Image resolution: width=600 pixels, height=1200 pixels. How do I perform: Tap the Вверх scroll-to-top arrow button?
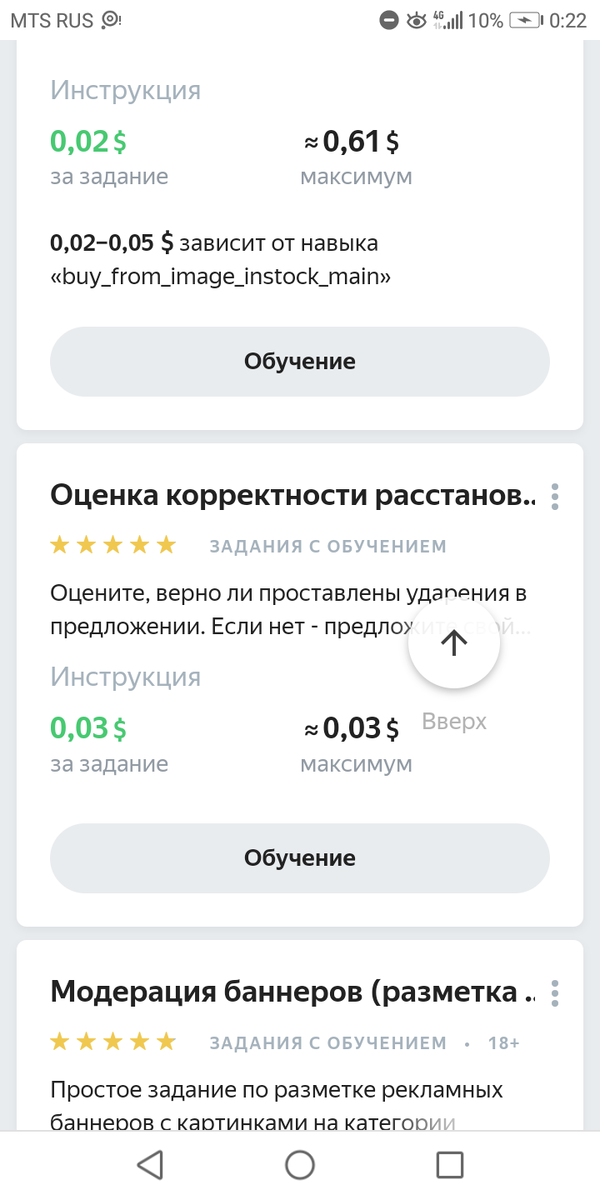click(454, 643)
